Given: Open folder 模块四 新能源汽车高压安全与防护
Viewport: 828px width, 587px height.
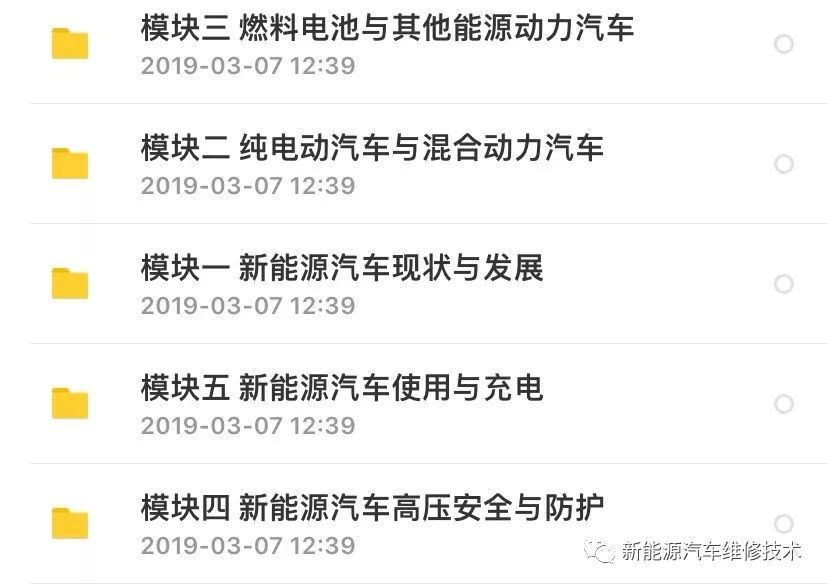Looking at the screenshot, I should (x=372, y=509).
